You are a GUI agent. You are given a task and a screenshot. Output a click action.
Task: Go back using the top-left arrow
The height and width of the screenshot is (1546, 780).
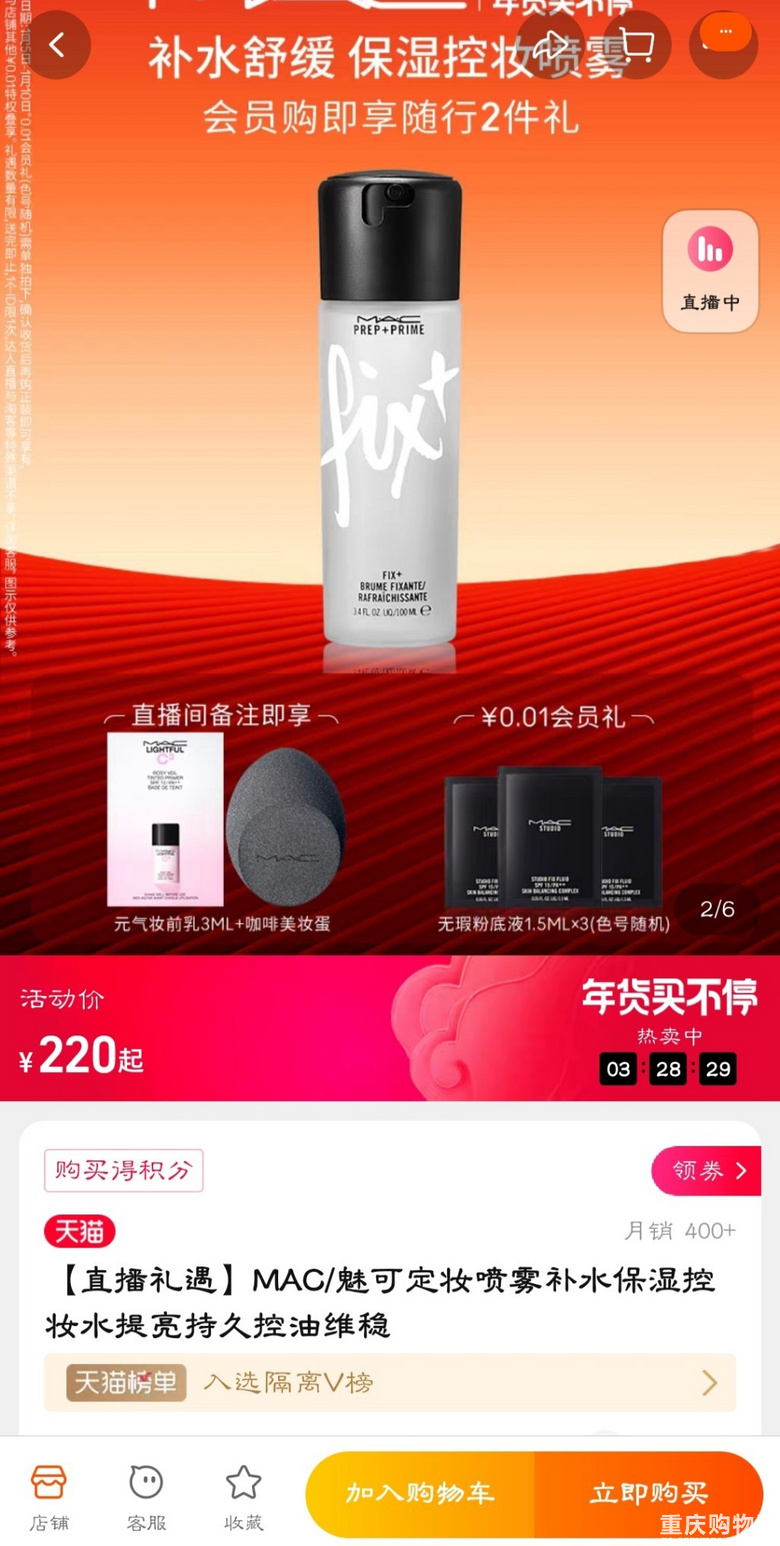(x=56, y=45)
